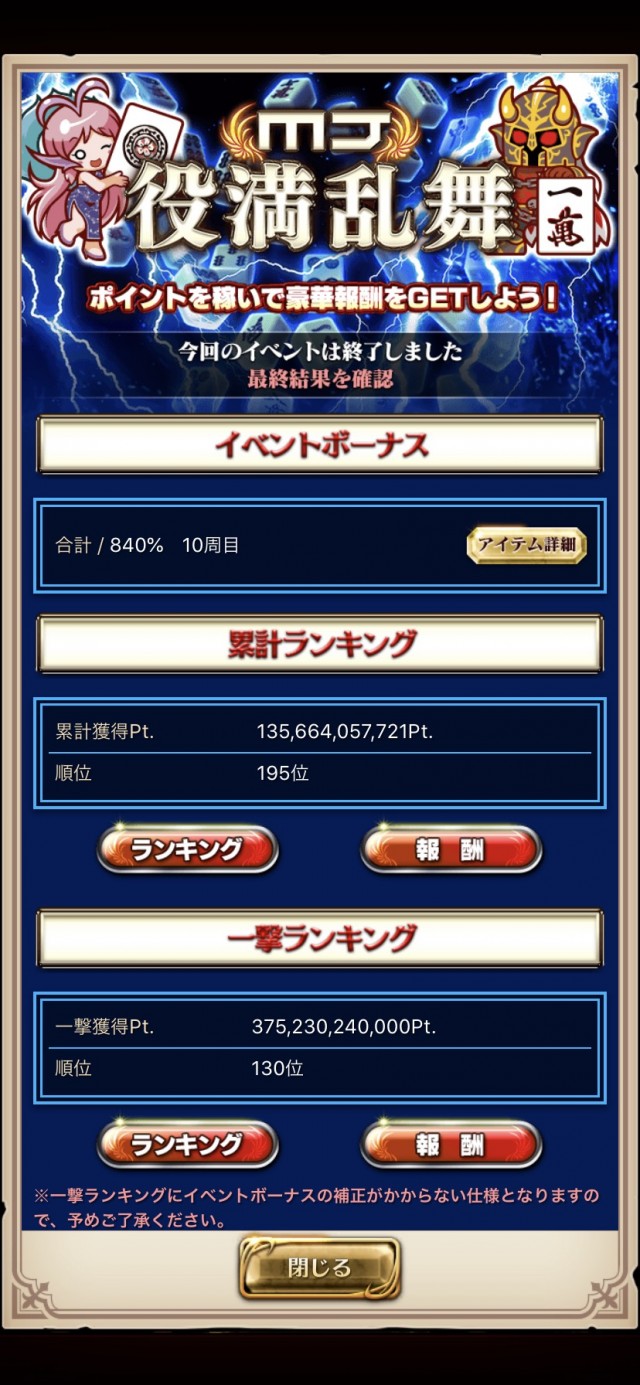View ランキング under 一撃ランキング

click(x=187, y=1145)
